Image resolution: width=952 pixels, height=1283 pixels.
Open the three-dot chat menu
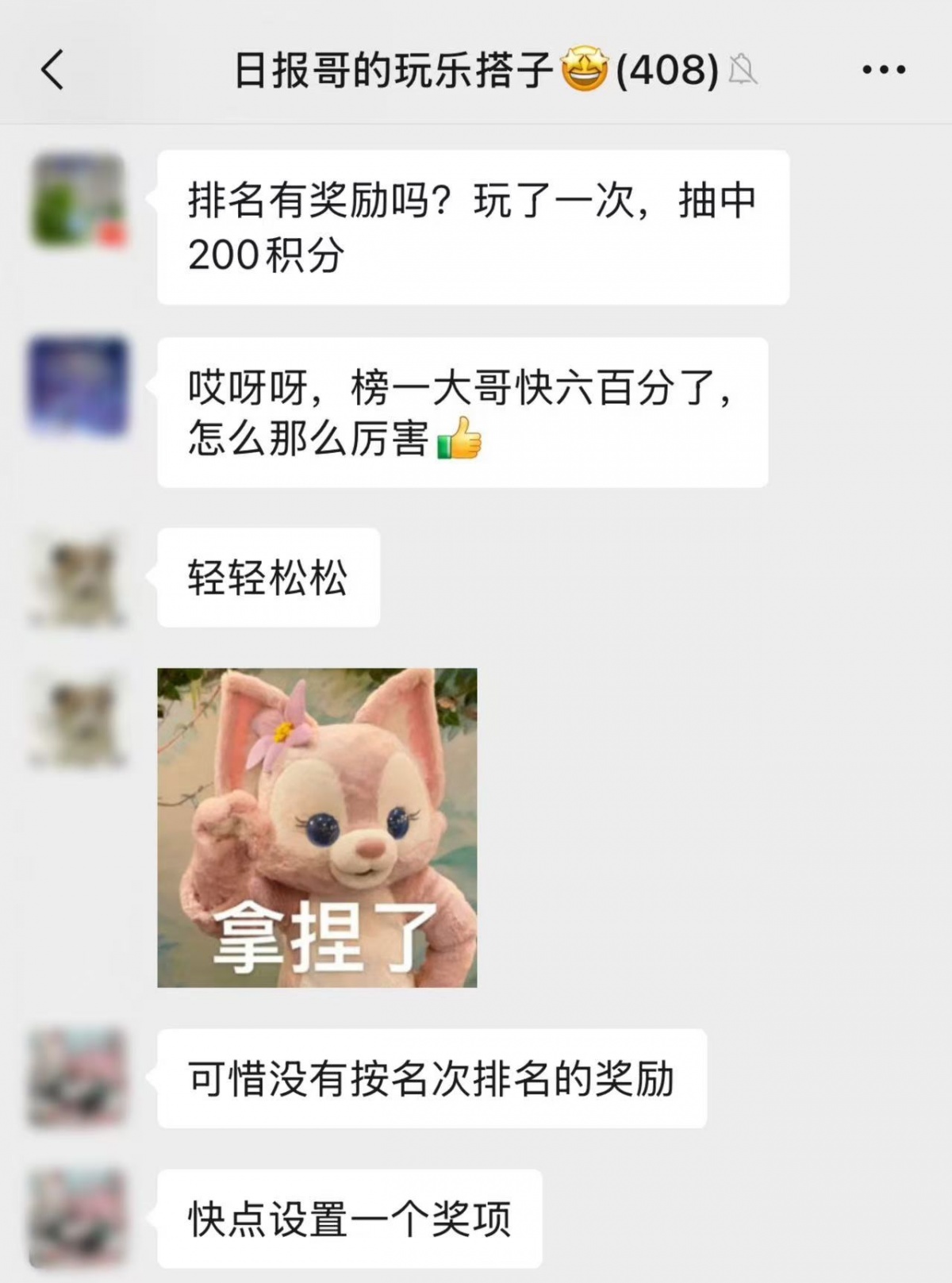point(884,70)
